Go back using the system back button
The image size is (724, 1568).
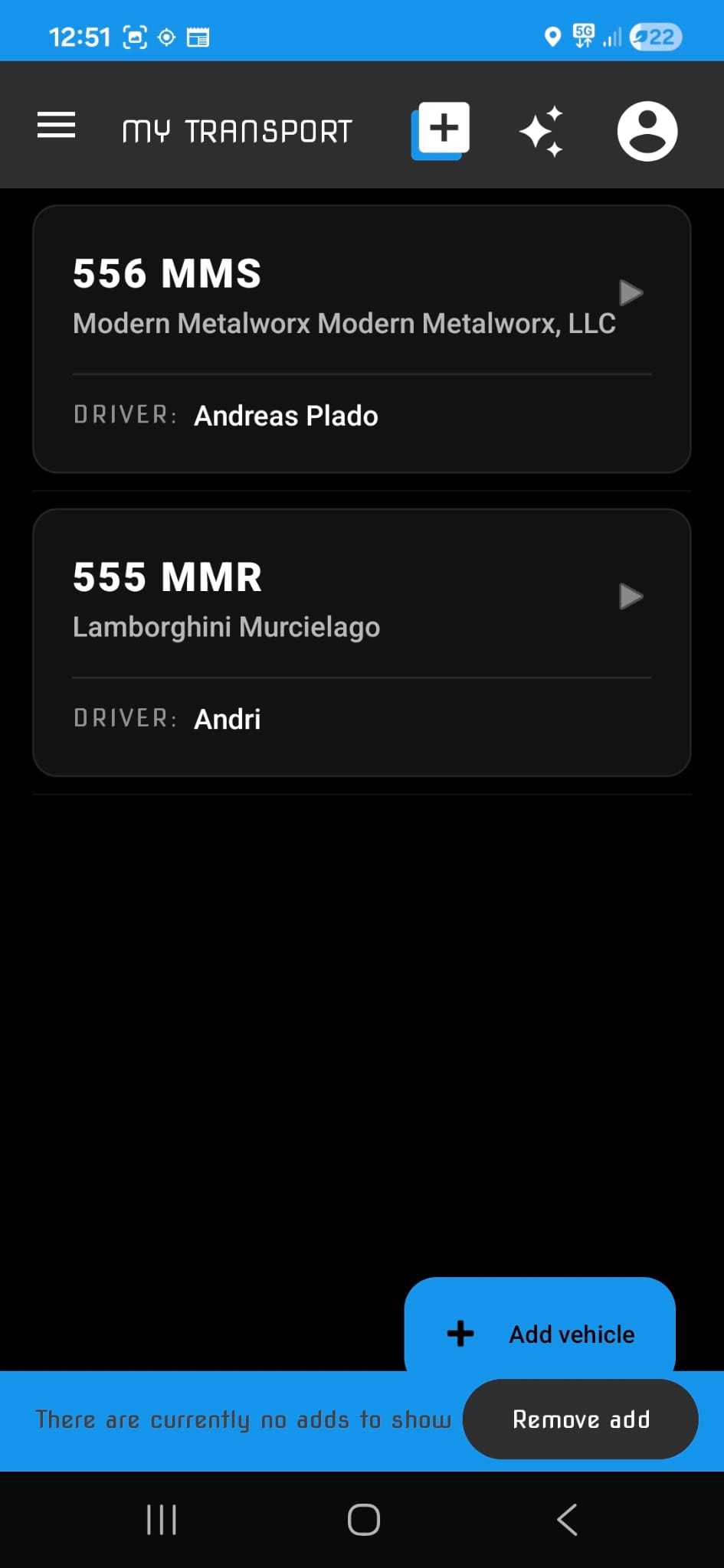pyautogui.click(x=566, y=1519)
